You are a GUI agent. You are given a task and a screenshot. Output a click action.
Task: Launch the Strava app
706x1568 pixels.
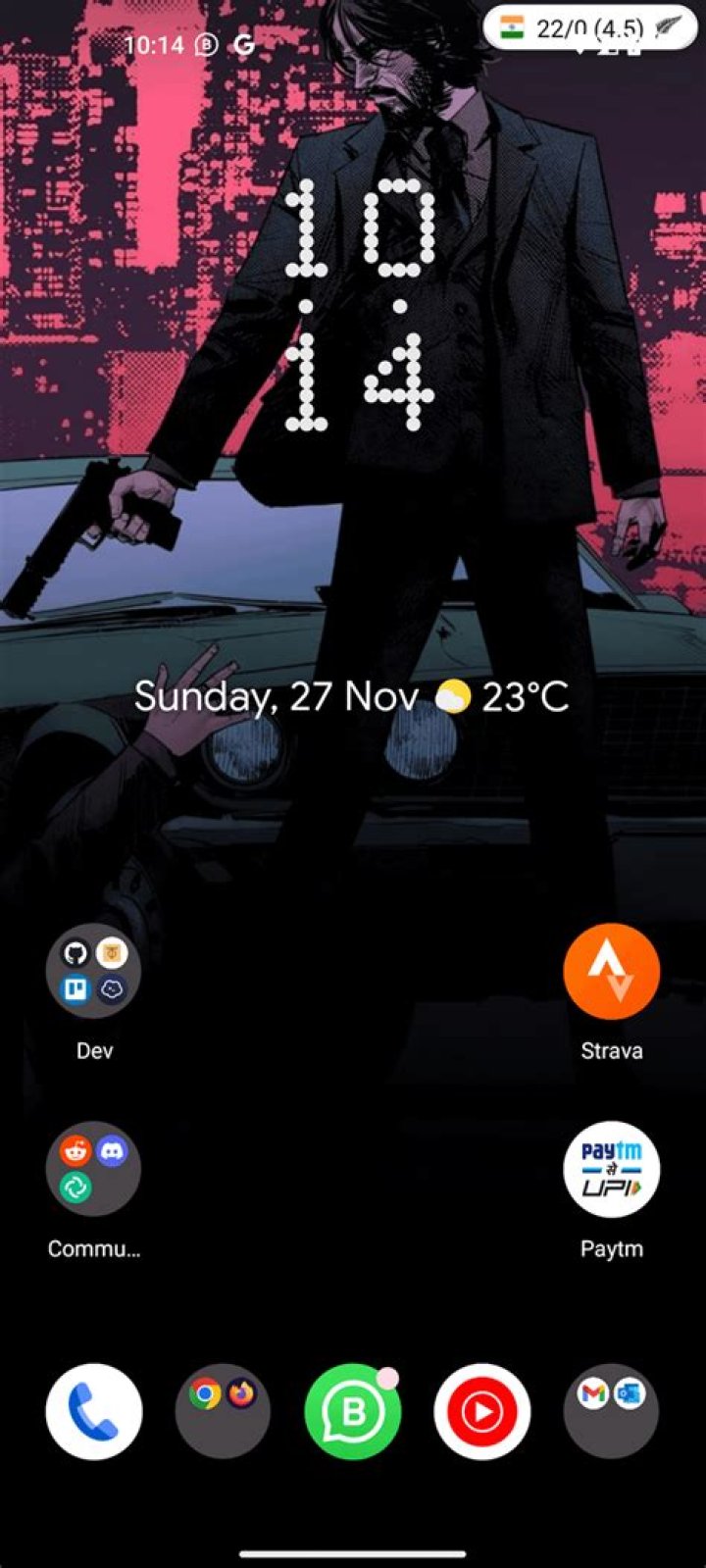pyautogui.click(x=611, y=971)
